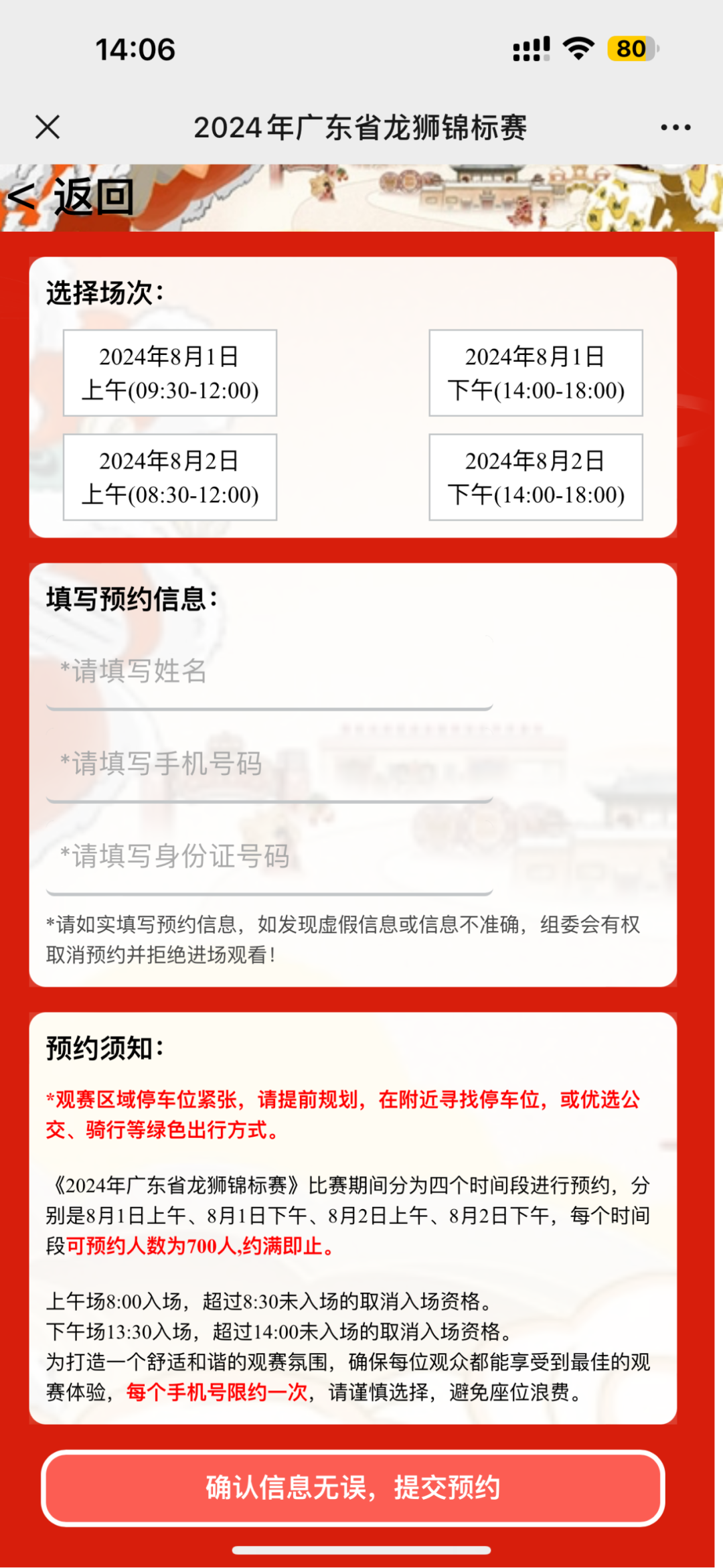
Task: Select the August 1 afternoon session 14:00-18:00
Action: (536, 373)
